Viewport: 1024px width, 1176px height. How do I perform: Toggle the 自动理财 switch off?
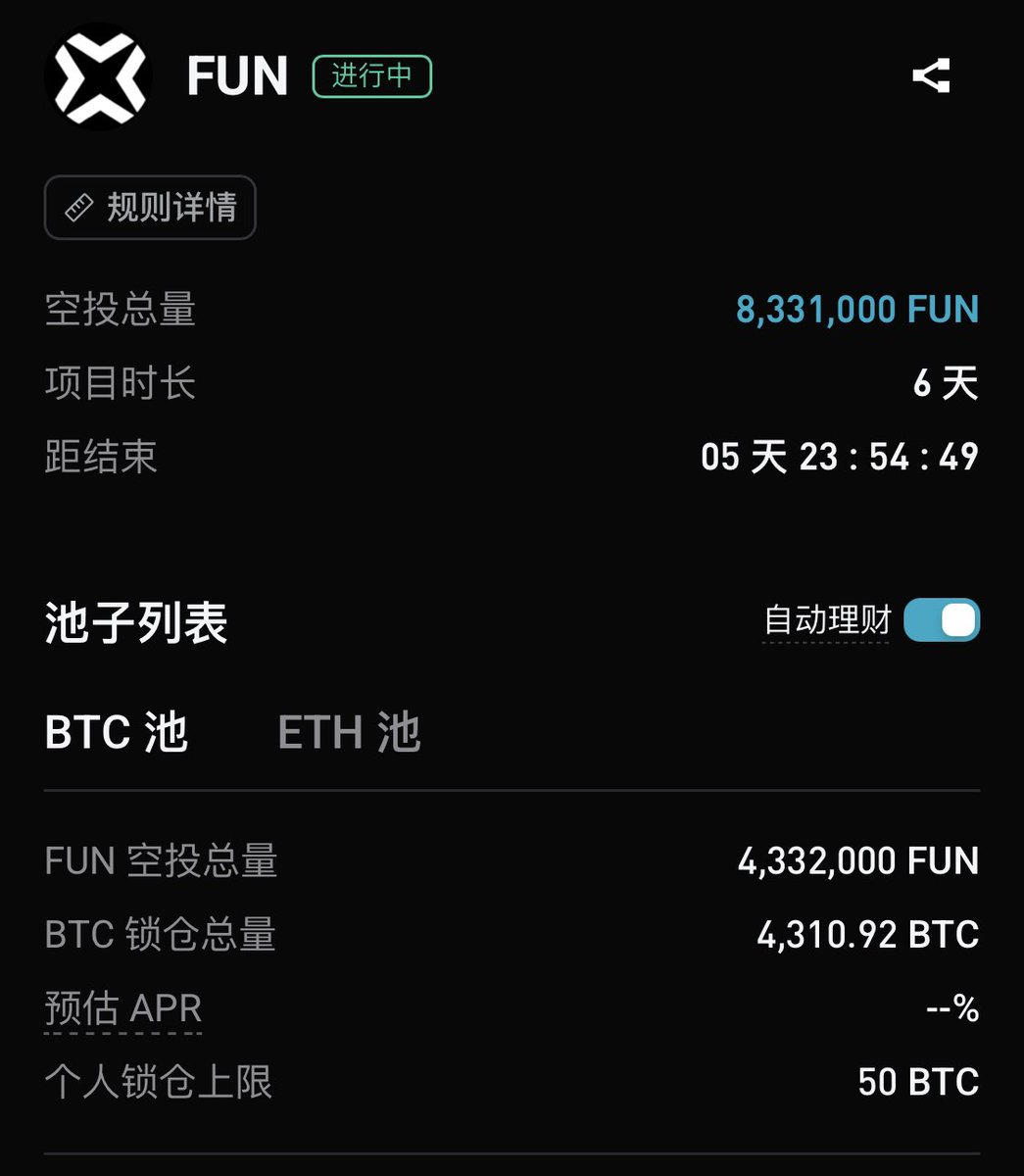(x=941, y=620)
